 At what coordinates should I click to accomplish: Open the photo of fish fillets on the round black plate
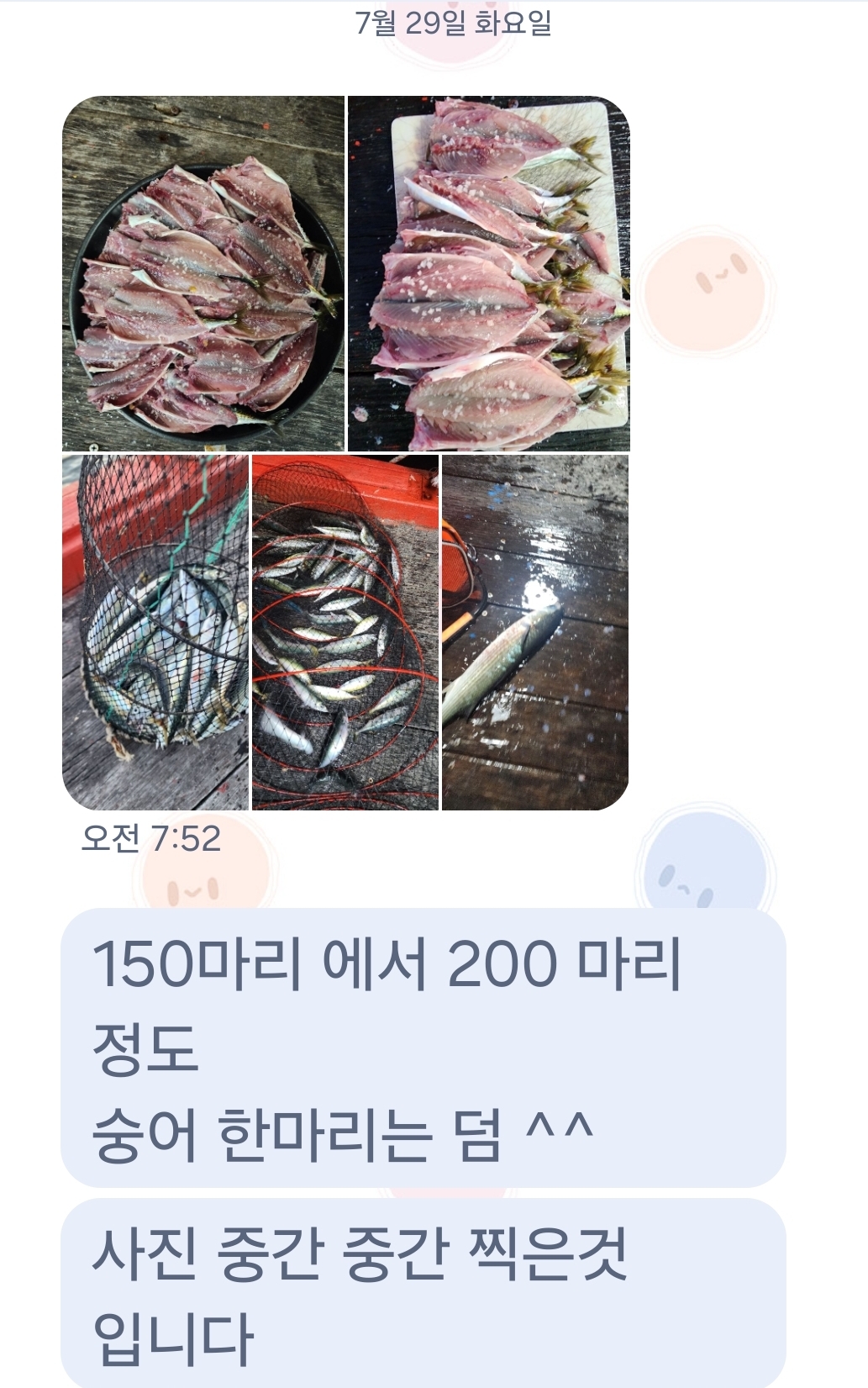[203, 273]
